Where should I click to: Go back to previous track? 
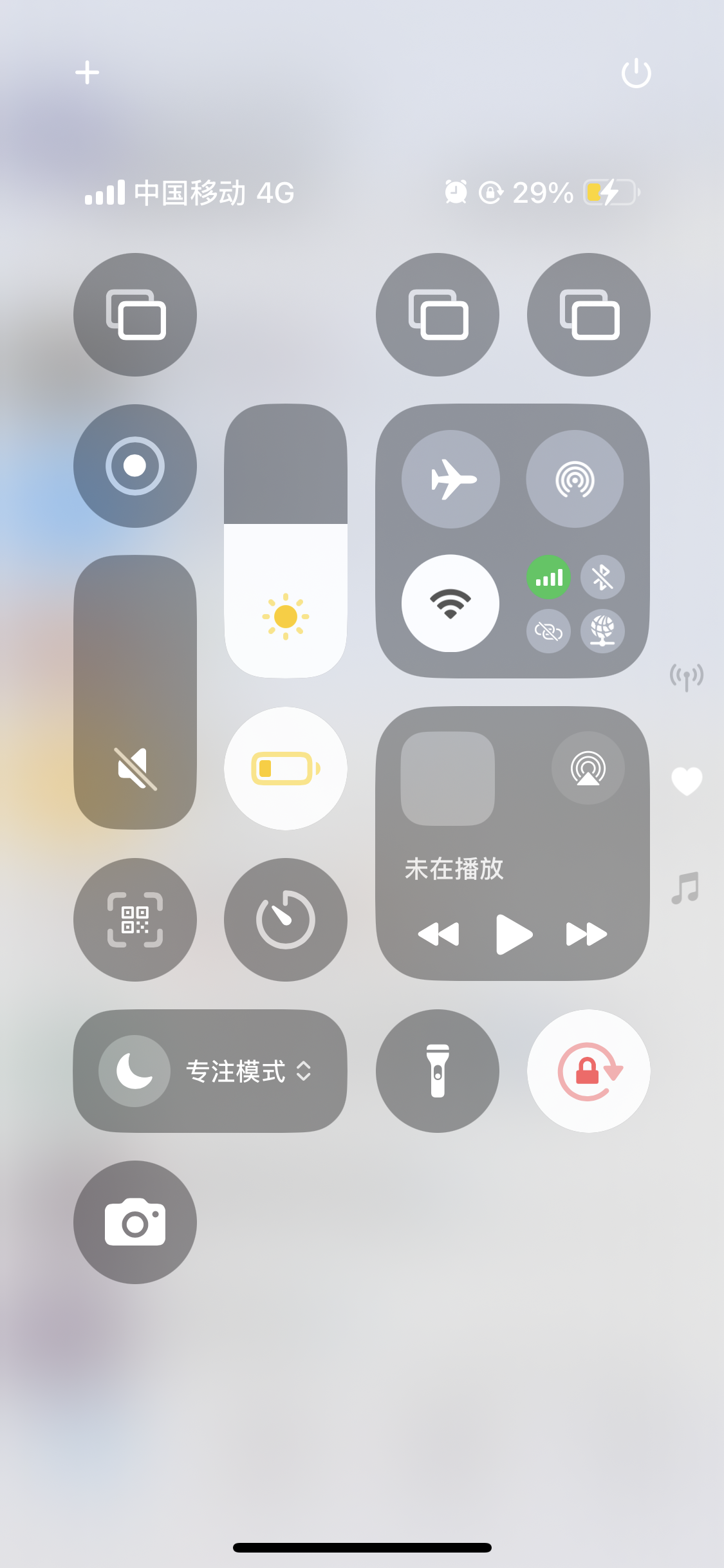(439, 934)
